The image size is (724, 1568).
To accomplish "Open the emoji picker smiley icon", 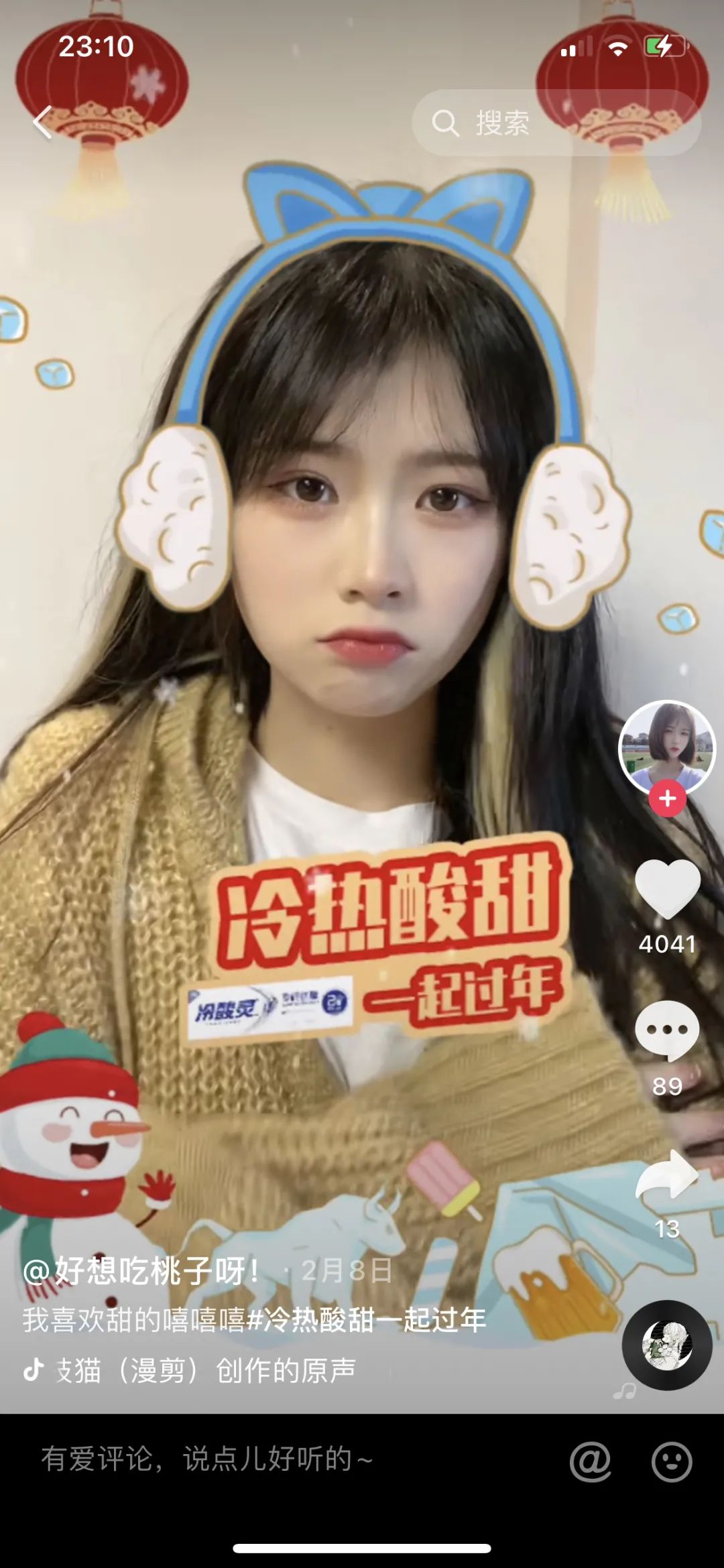I will (671, 1461).
